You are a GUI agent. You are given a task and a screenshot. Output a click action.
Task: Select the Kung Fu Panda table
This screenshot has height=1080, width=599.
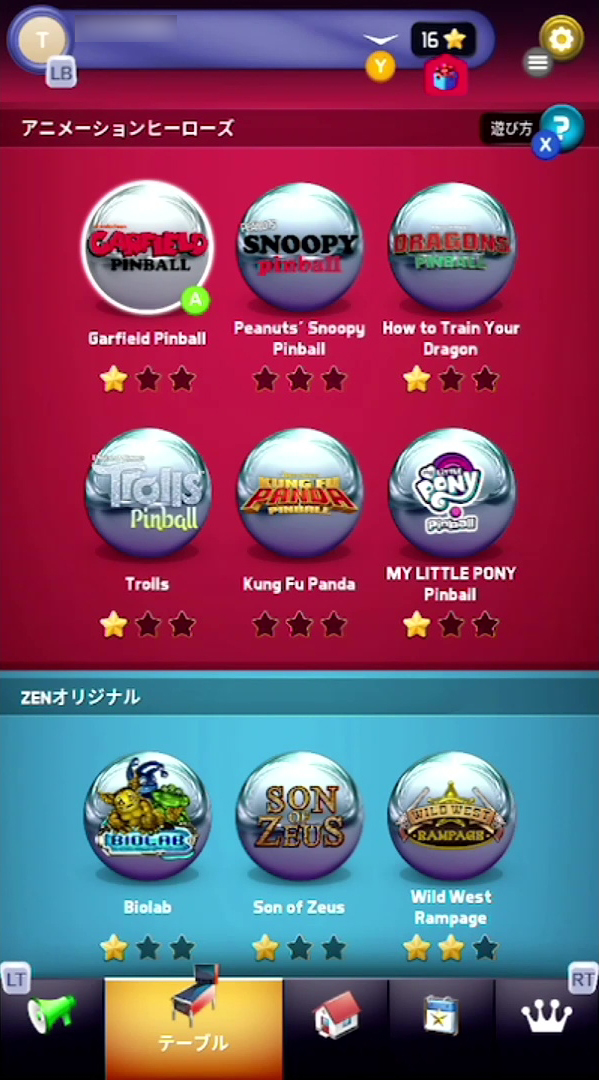[299, 493]
